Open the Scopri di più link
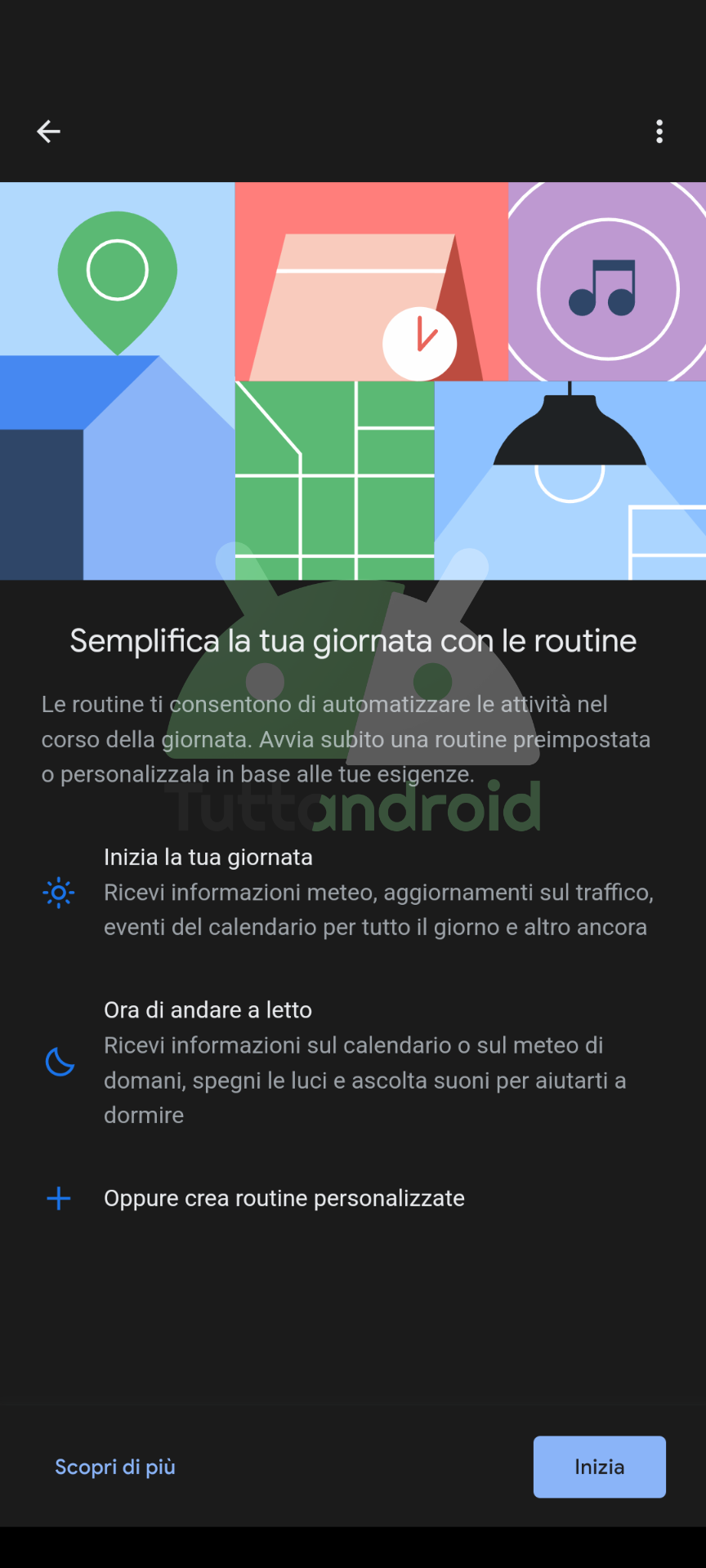The height and width of the screenshot is (1568, 706). pos(115,1467)
